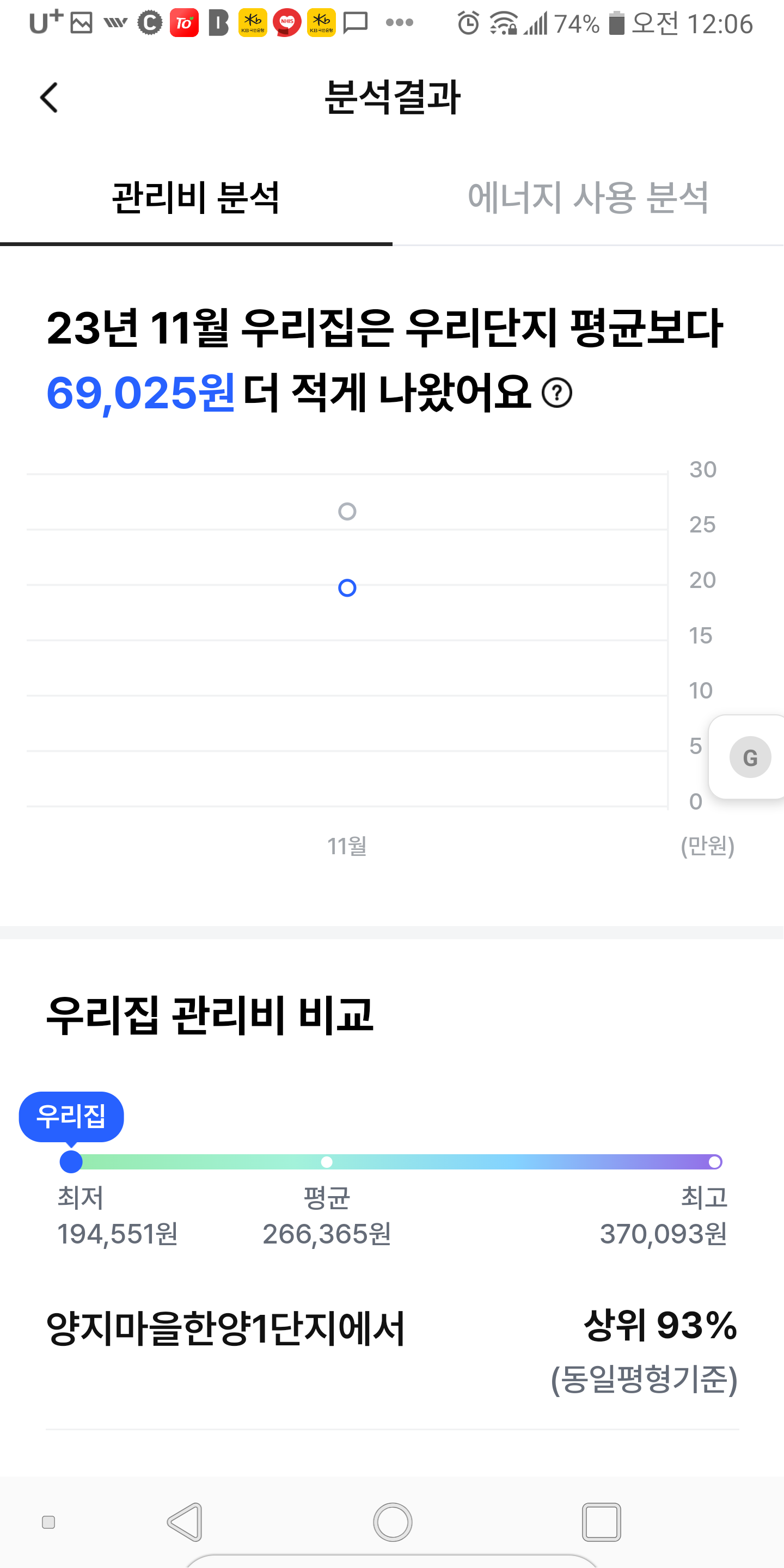Viewport: 784px width, 1568px height.
Task: Tap the floating G button
Action: 750,757
